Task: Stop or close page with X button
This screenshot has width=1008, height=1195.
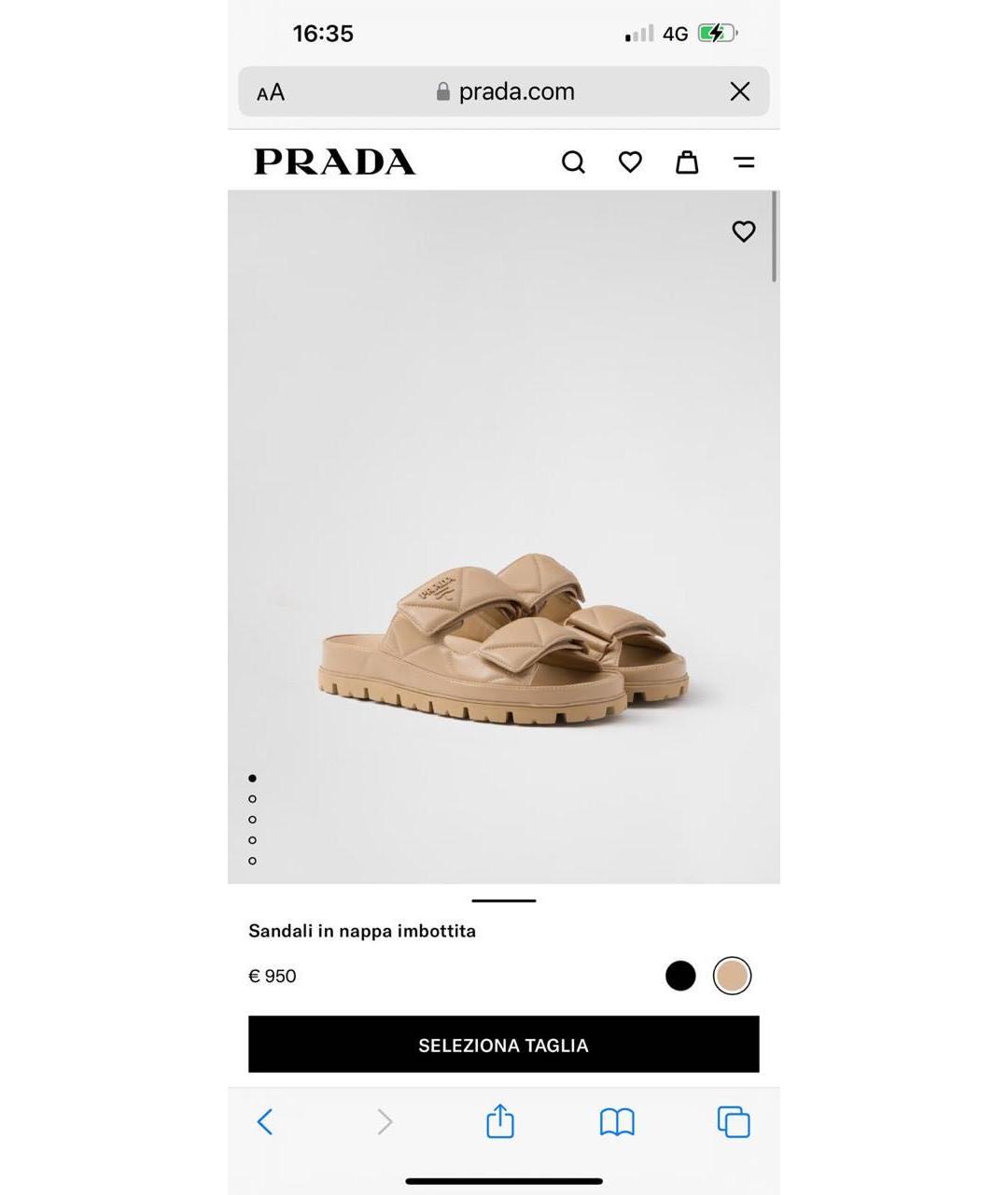Action: click(x=739, y=91)
